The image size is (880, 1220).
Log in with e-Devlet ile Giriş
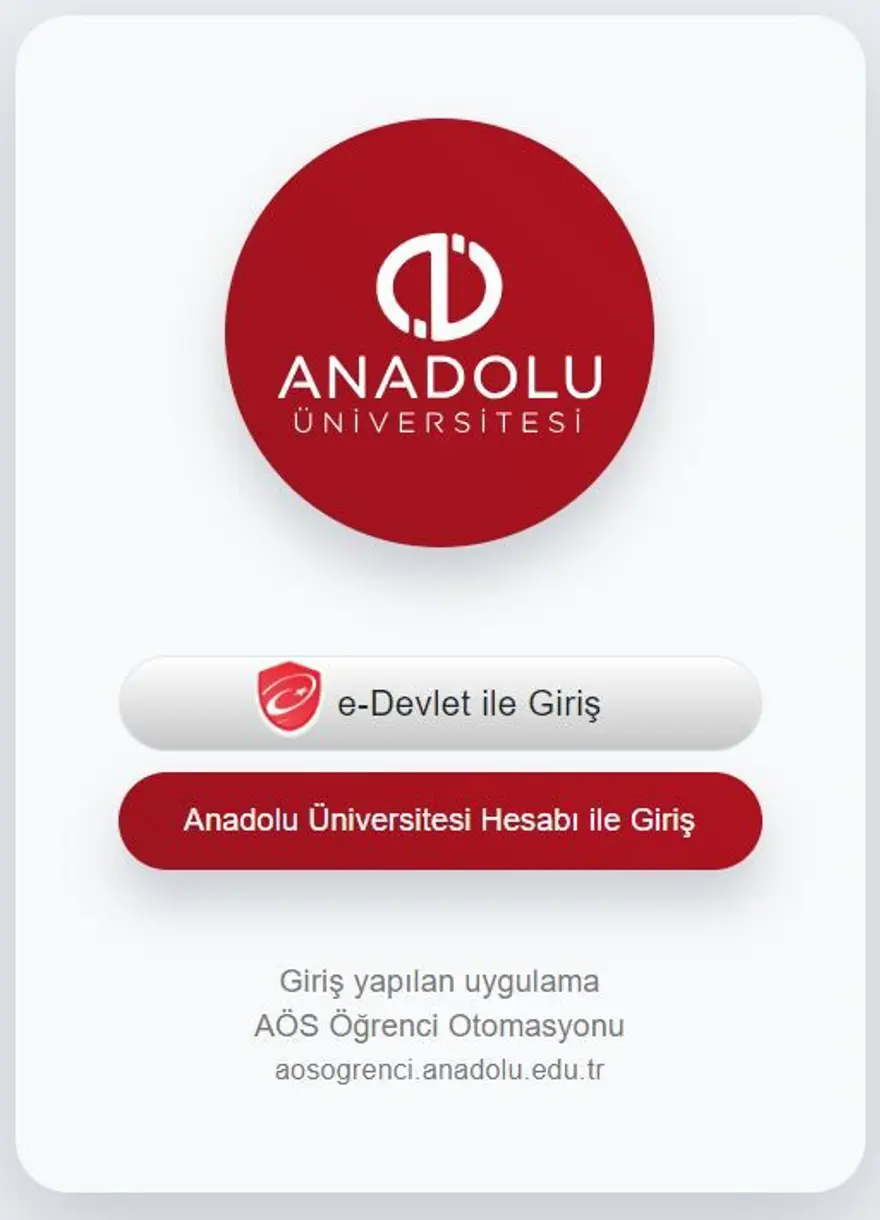440,703
